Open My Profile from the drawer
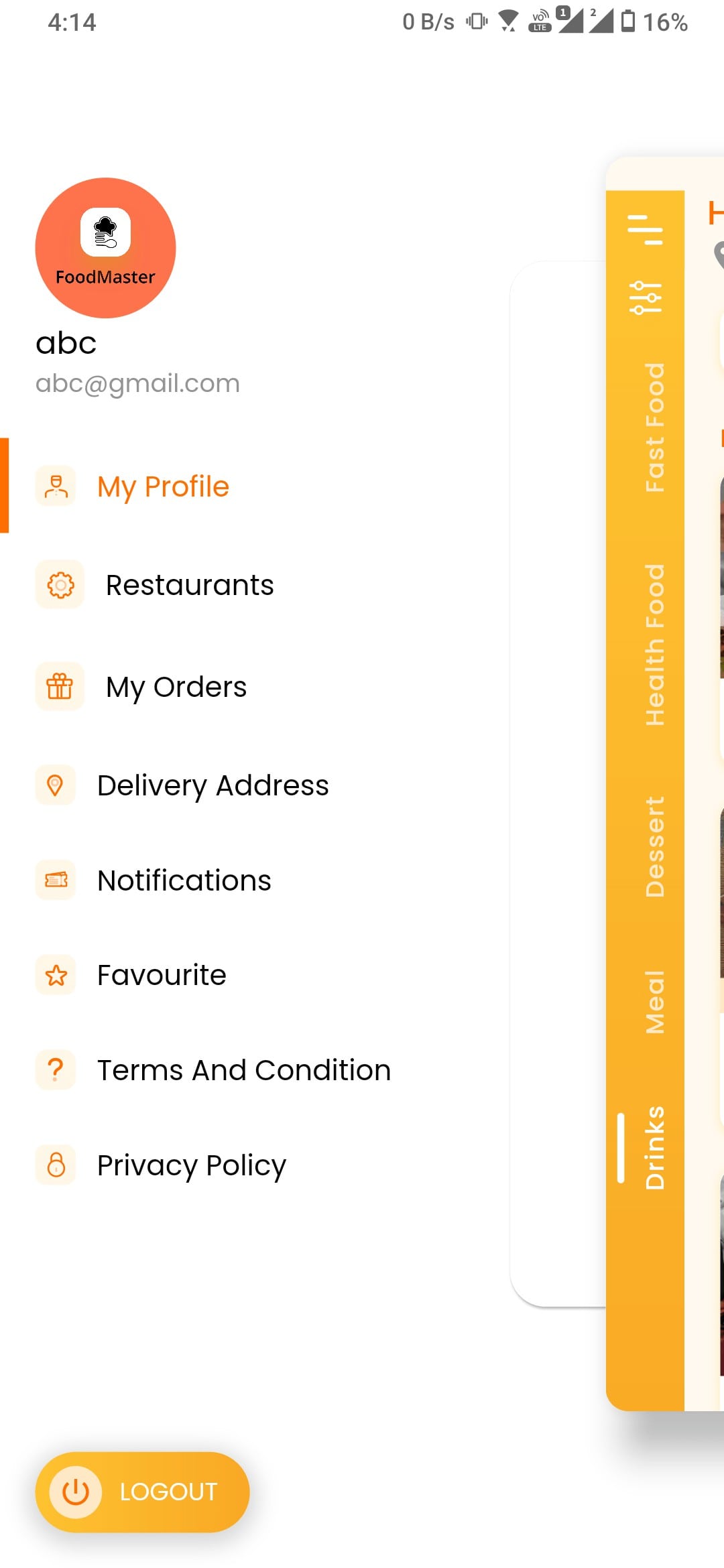724x1568 pixels. [x=163, y=486]
